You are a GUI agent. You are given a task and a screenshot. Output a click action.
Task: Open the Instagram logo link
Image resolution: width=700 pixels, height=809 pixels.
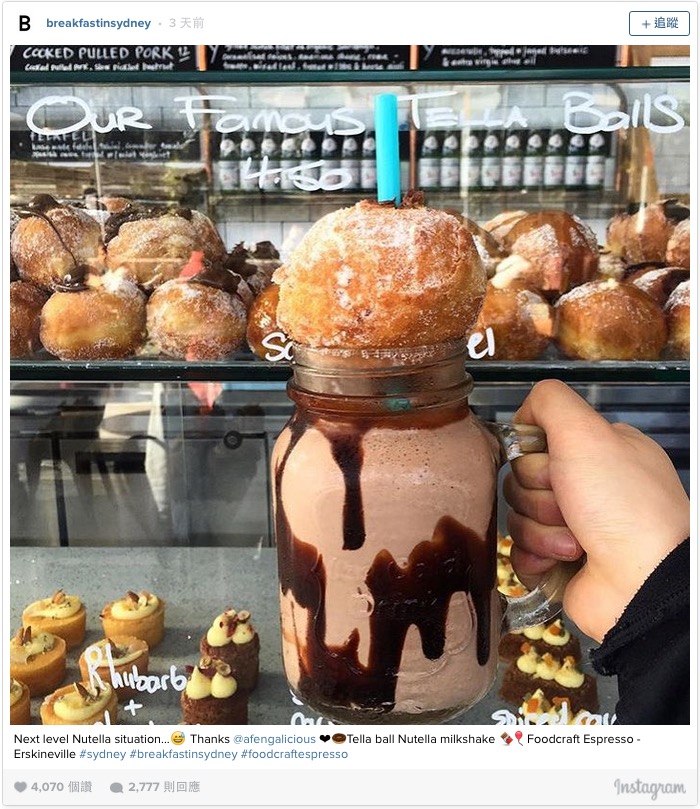pyautogui.click(x=649, y=788)
